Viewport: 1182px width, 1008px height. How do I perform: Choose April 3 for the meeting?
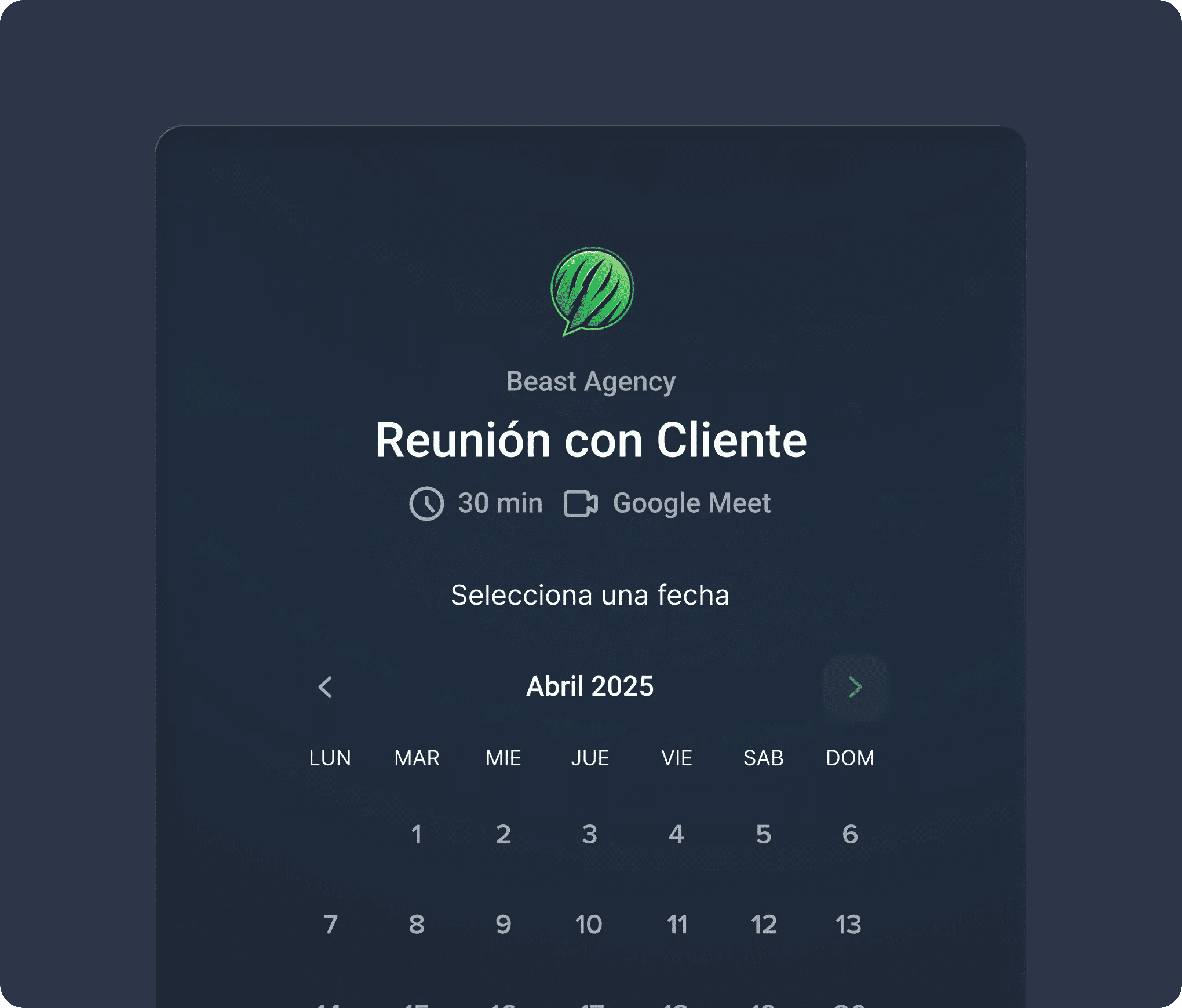590,834
